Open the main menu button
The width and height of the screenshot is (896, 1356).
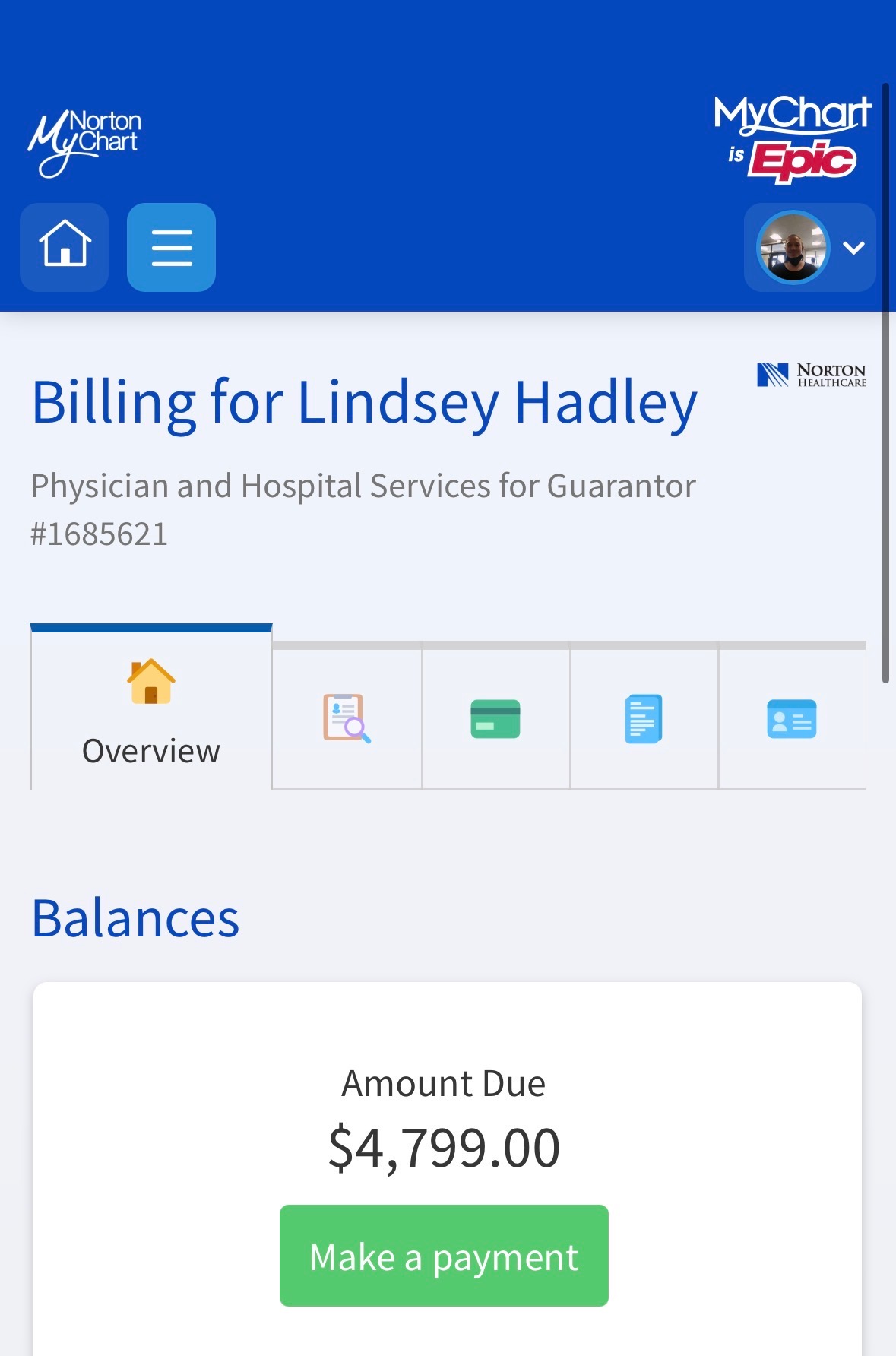pyautogui.click(x=171, y=247)
